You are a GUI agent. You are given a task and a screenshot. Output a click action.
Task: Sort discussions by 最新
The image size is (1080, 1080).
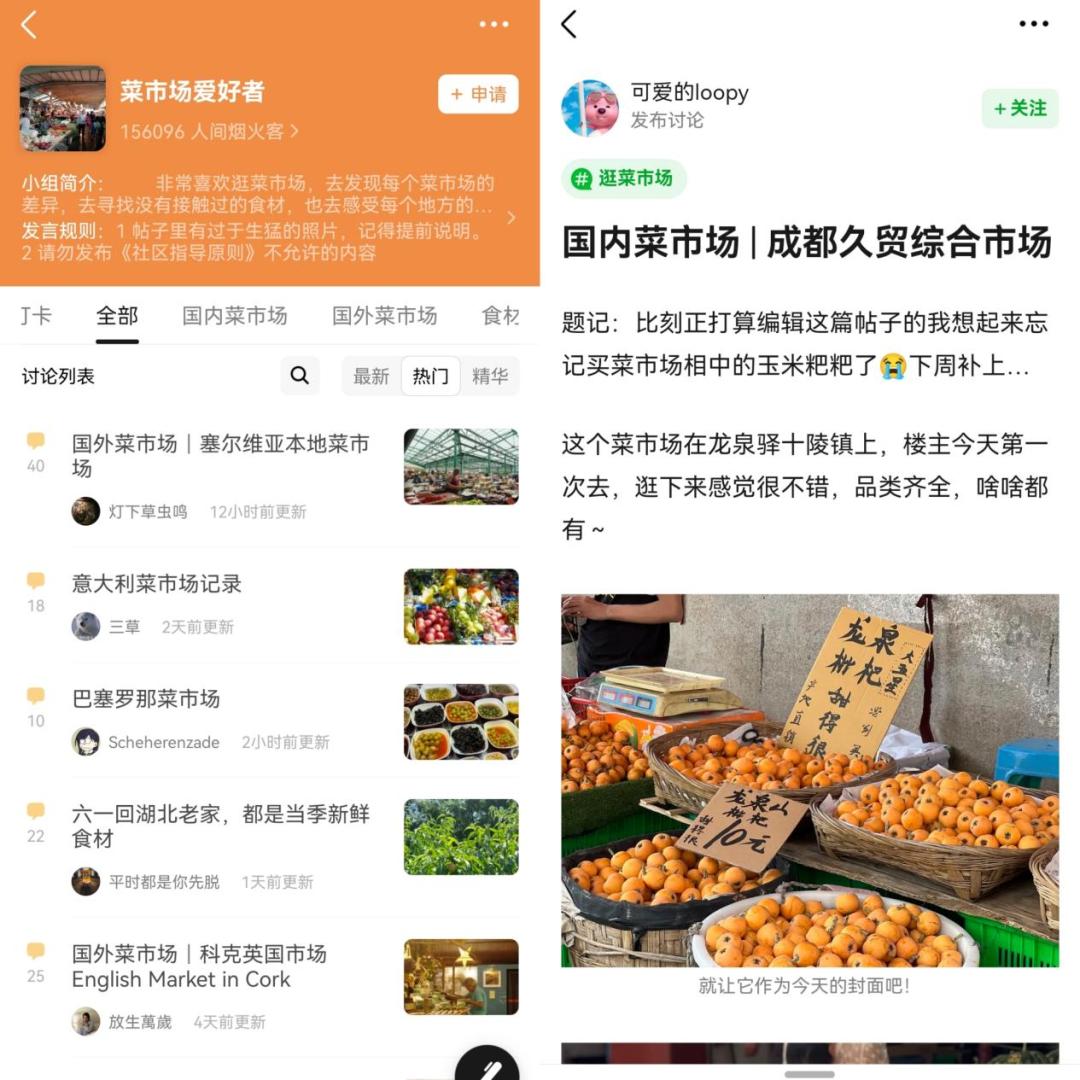371,376
